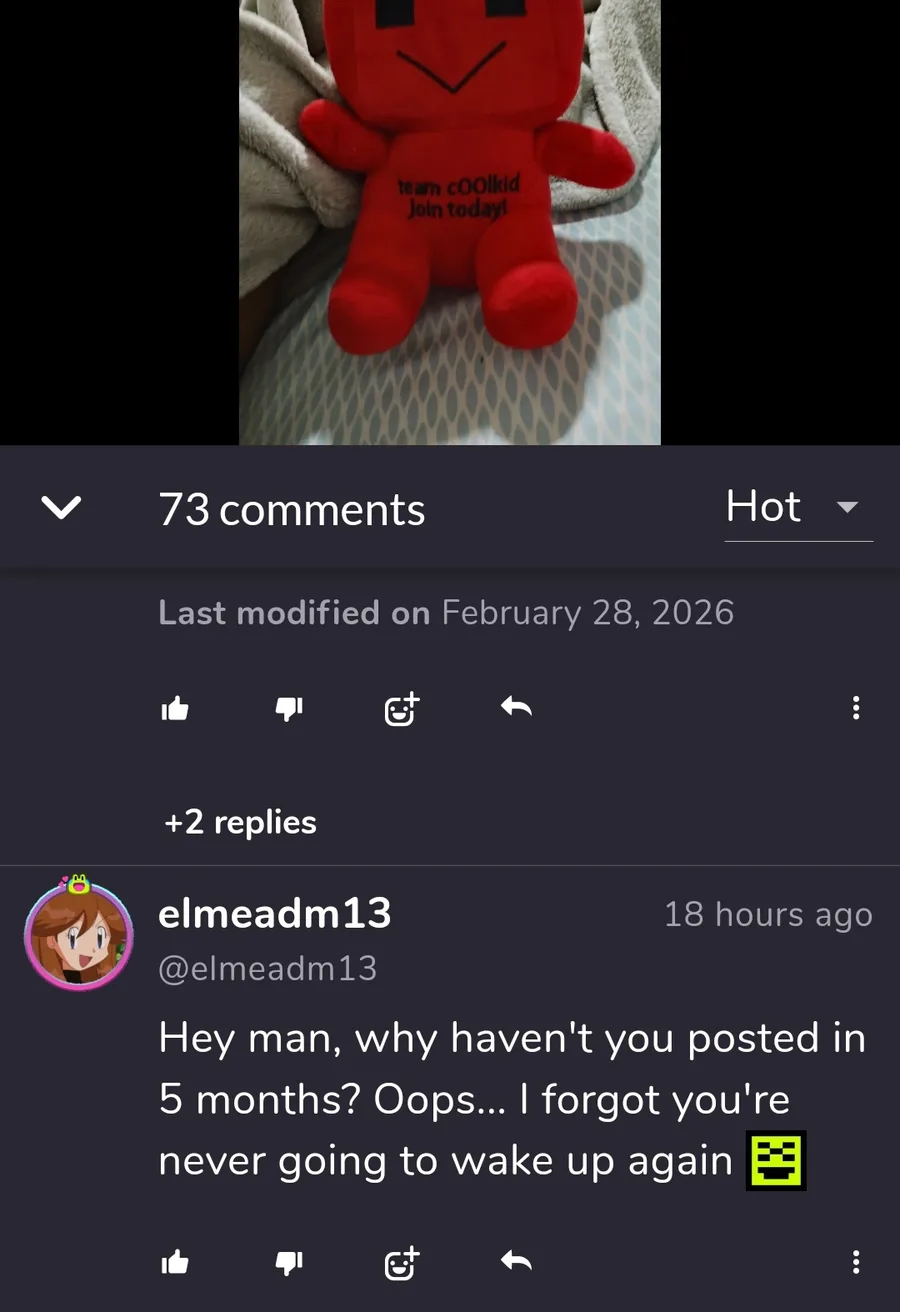
Task: Dislike elmeadm13's comment
Action: pyautogui.click(x=289, y=1263)
